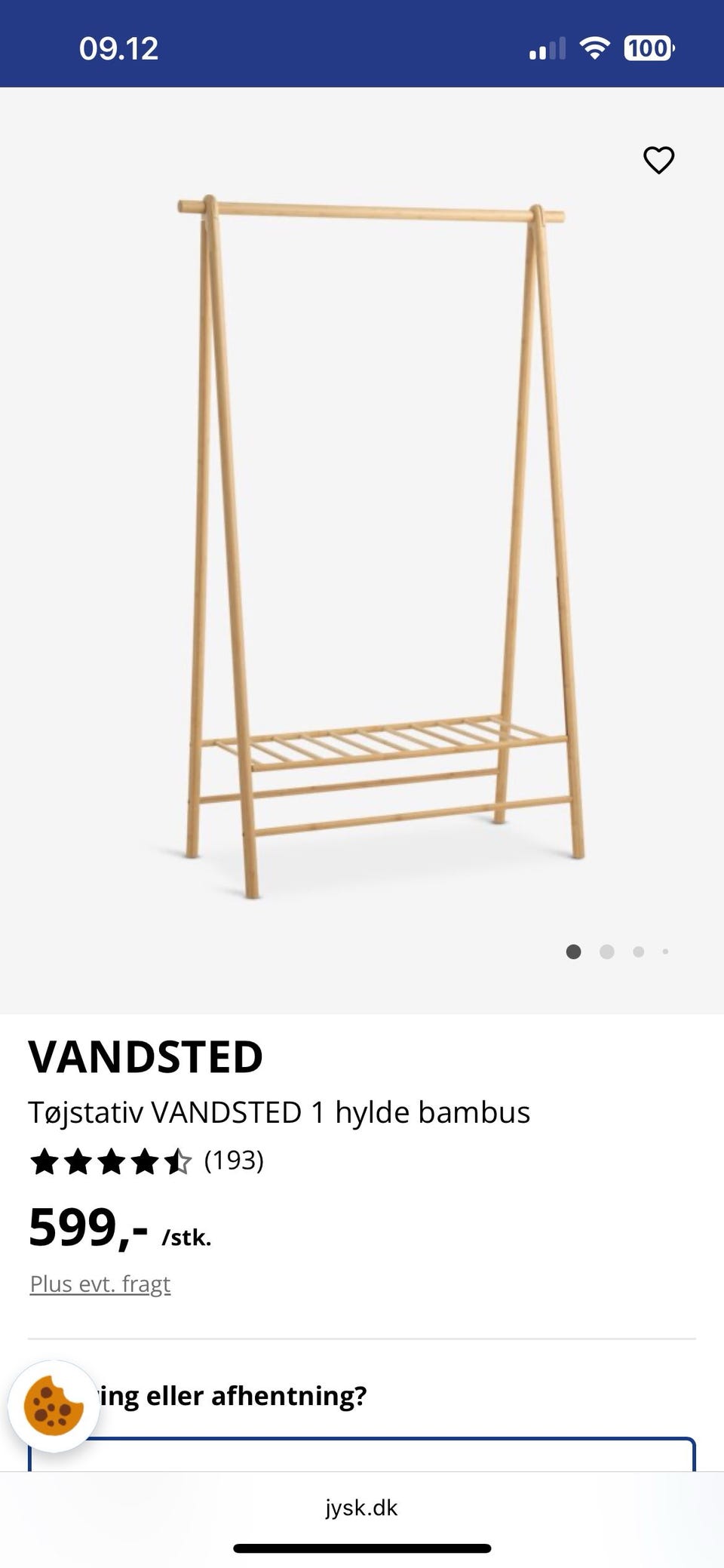Tap the battery indicator showing 100

pyautogui.click(x=649, y=48)
